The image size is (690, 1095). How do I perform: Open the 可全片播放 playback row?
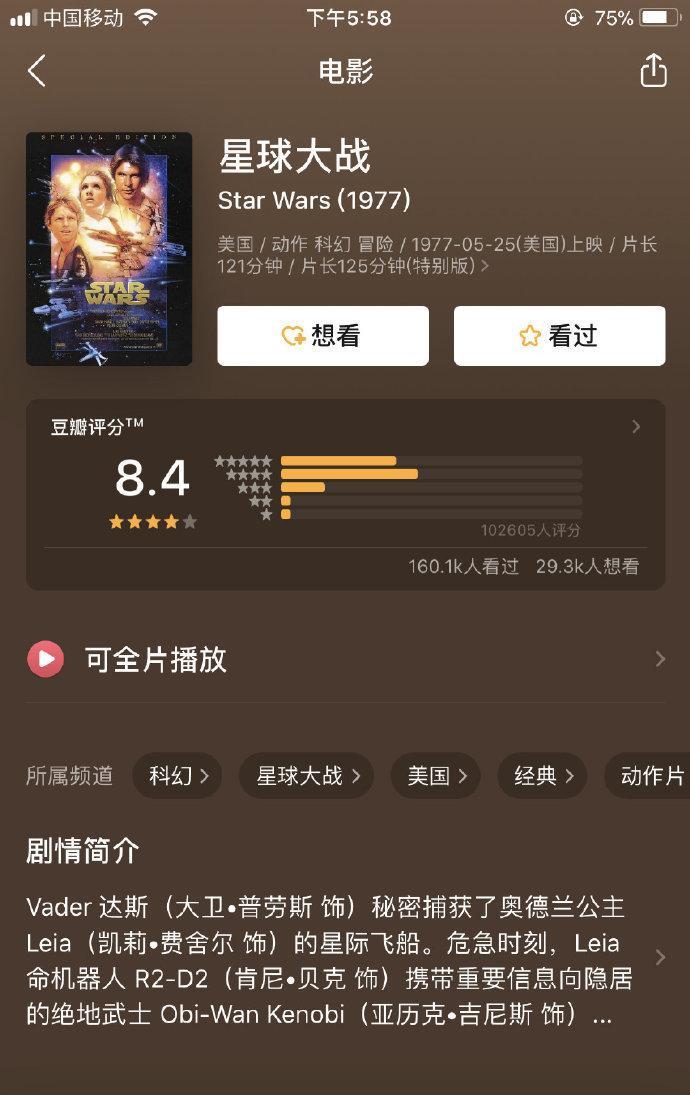click(x=345, y=659)
